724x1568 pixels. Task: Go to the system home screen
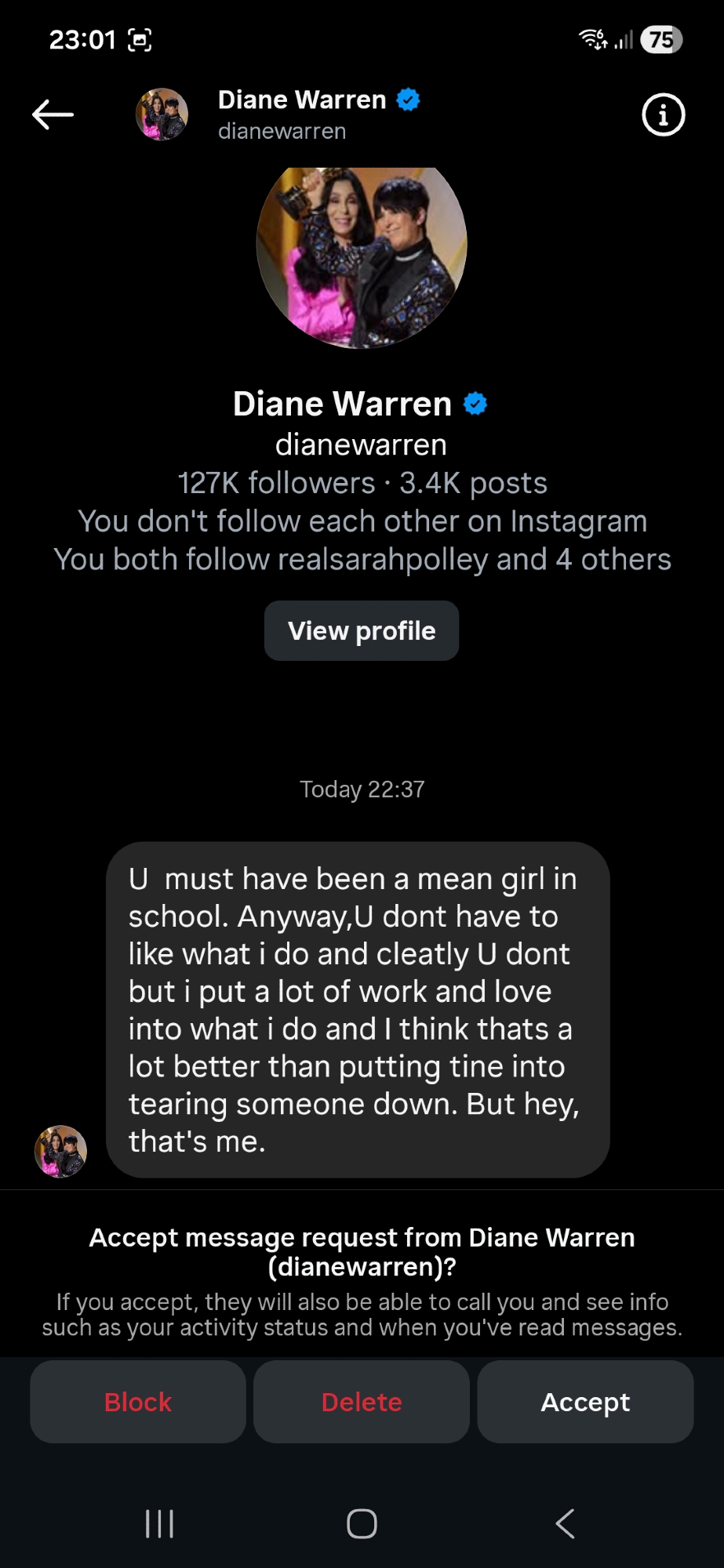click(x=362, y=1523)
